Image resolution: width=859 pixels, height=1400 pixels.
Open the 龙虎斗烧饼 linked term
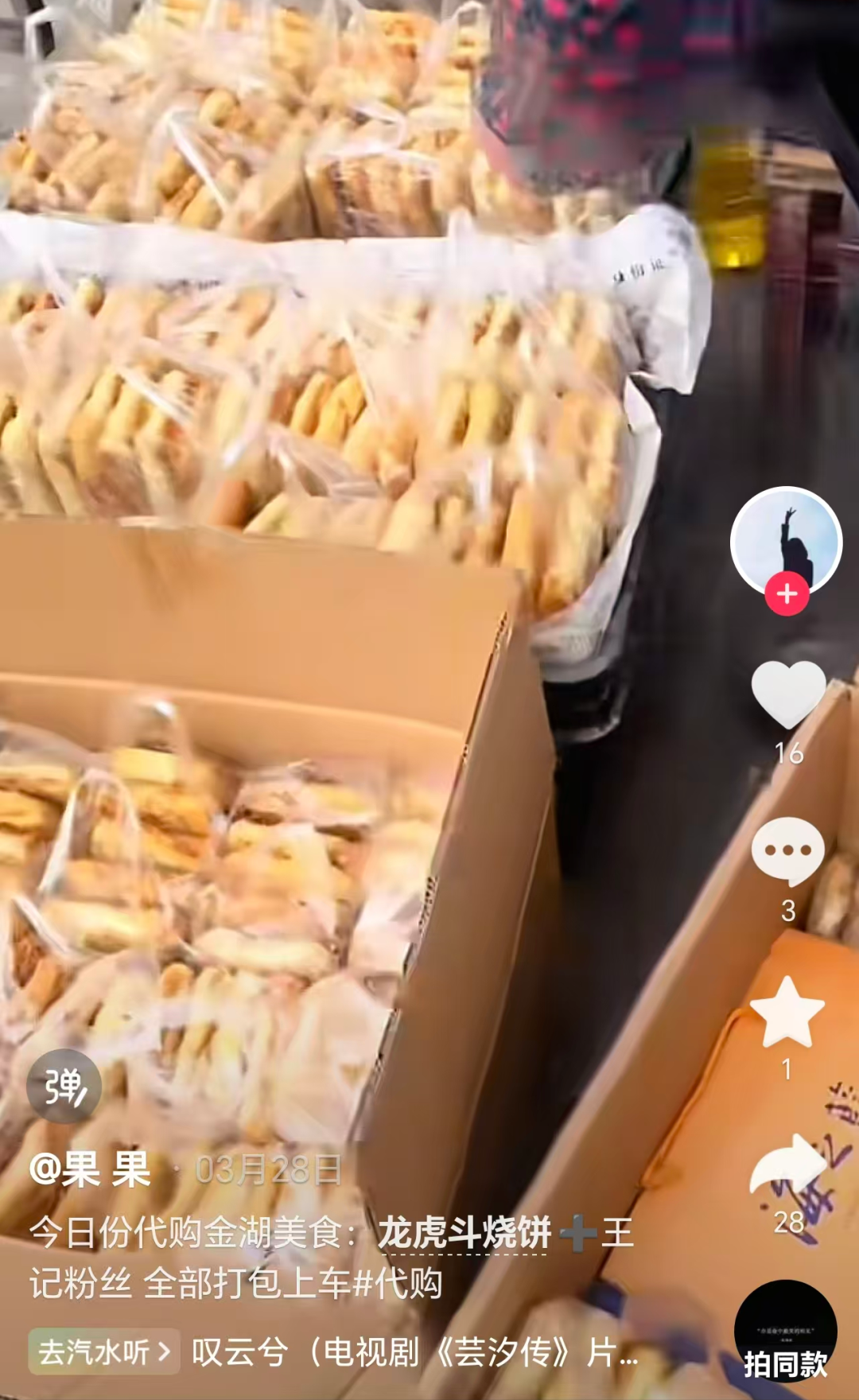464,1234
